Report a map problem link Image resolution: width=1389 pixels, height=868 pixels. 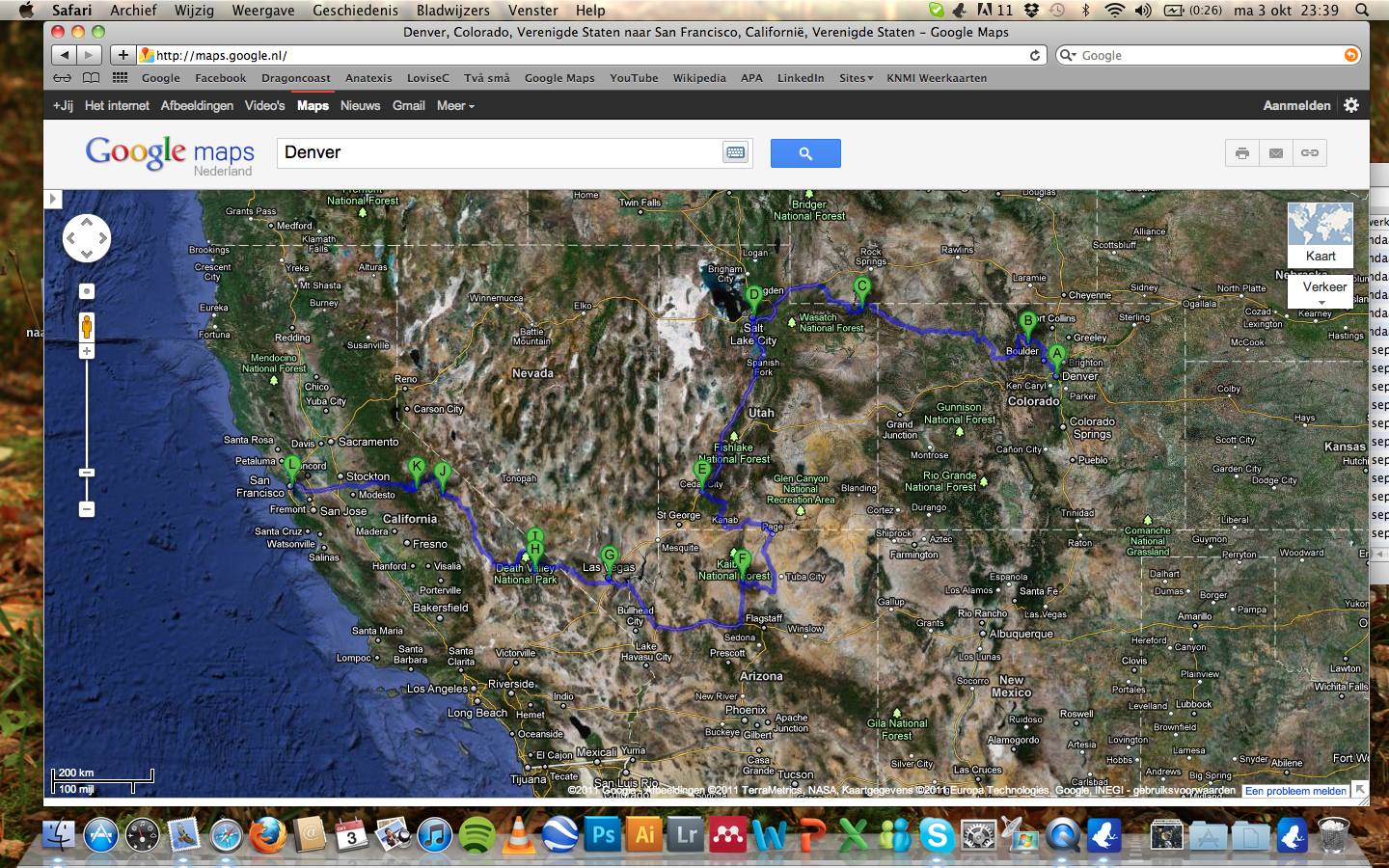coord(1295,791)
